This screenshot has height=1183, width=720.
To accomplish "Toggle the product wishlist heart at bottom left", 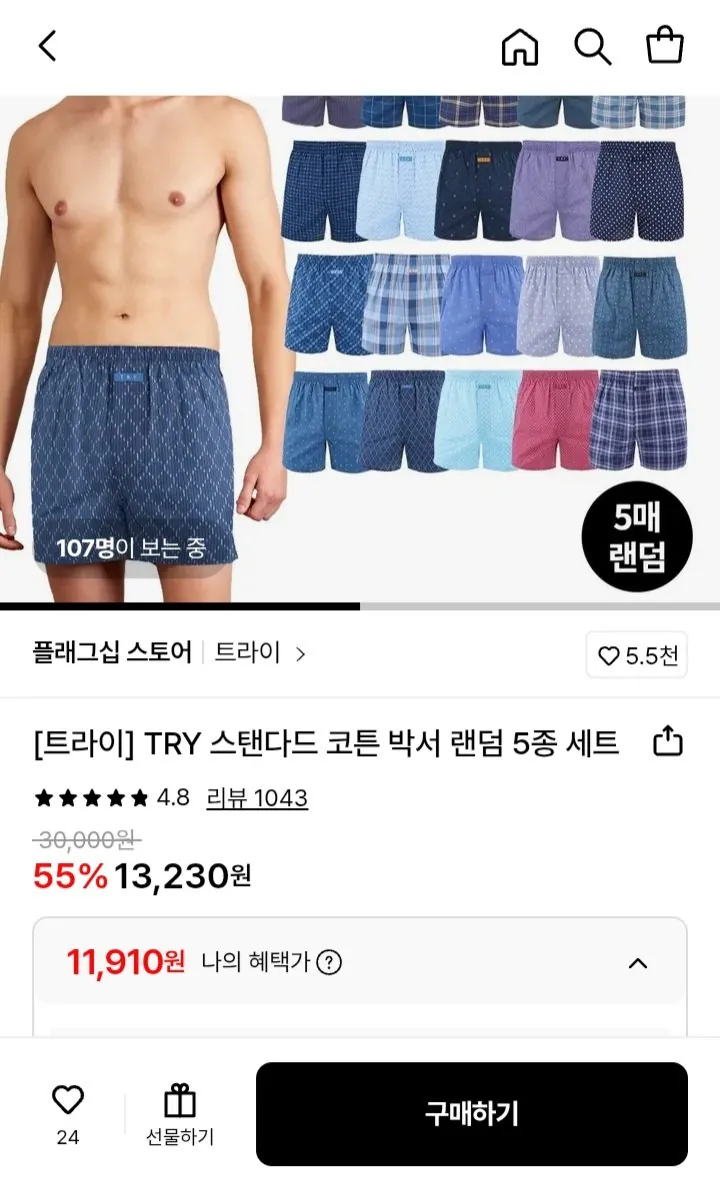I will point(67,1098).
